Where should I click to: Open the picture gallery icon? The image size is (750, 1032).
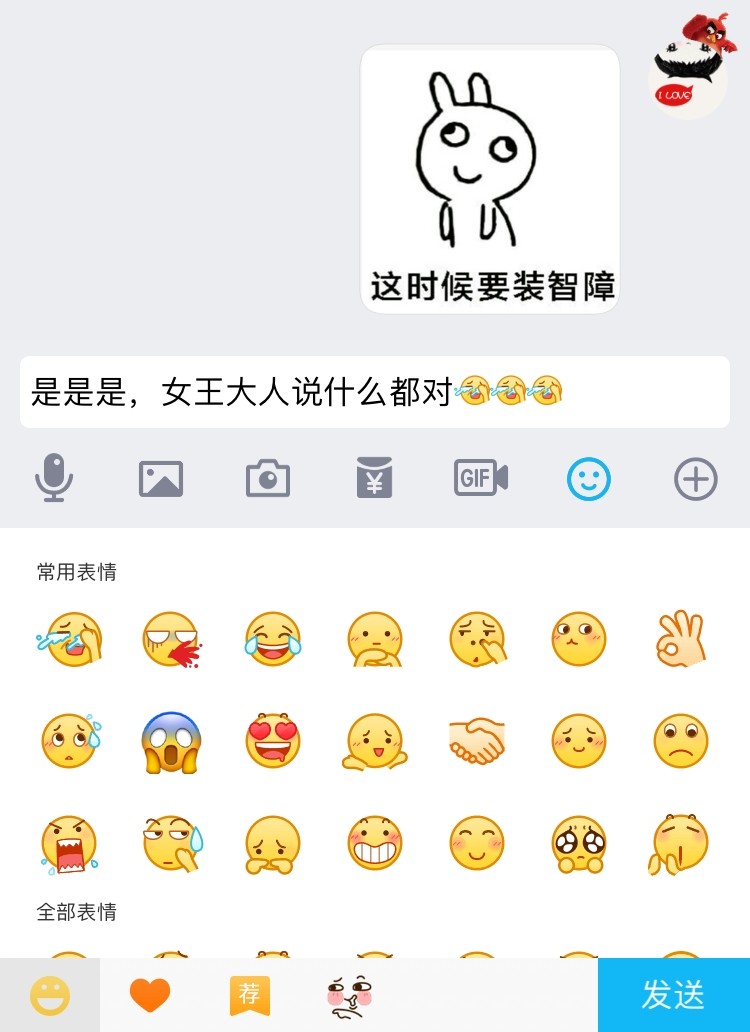(x=161, y=479)
